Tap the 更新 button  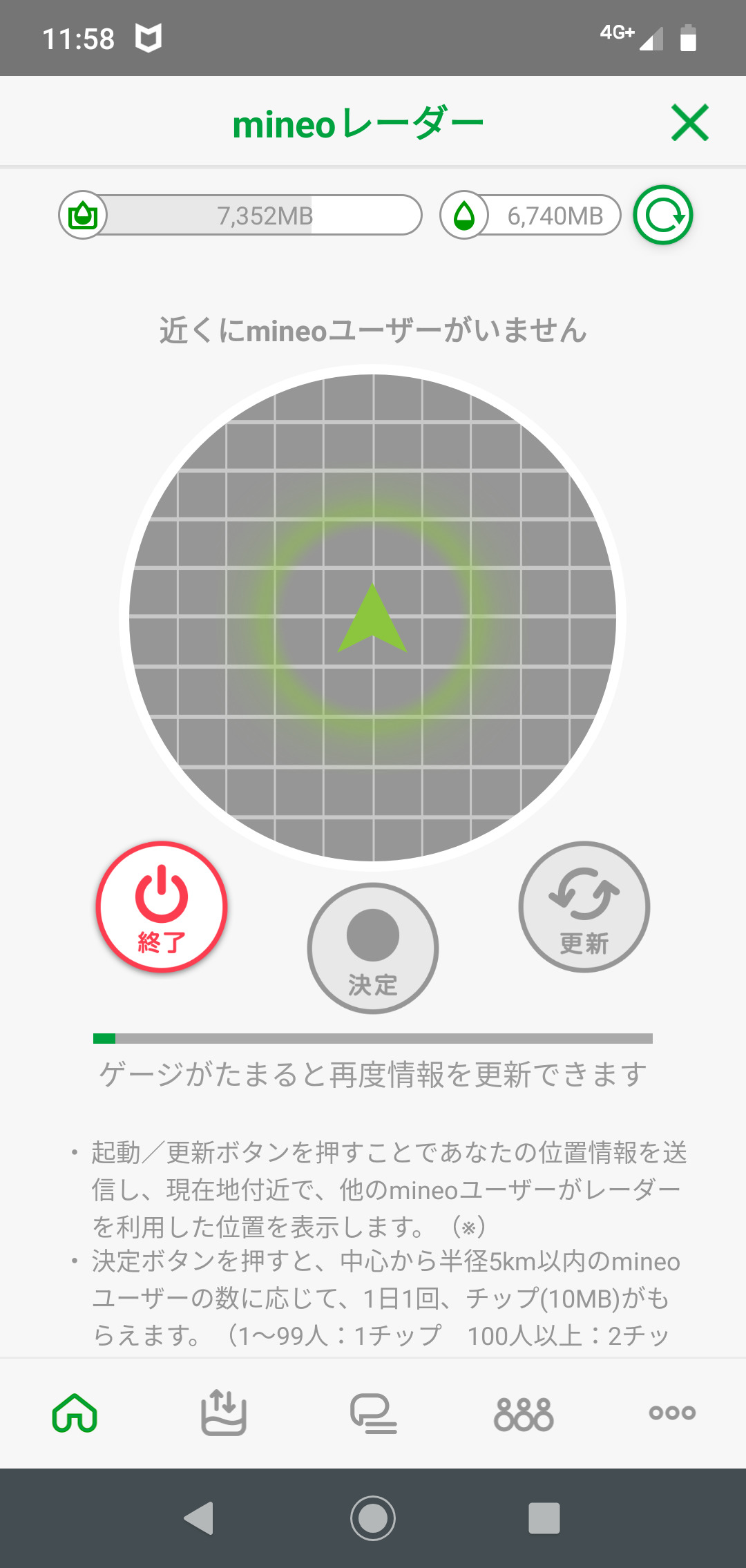[584, 907]
